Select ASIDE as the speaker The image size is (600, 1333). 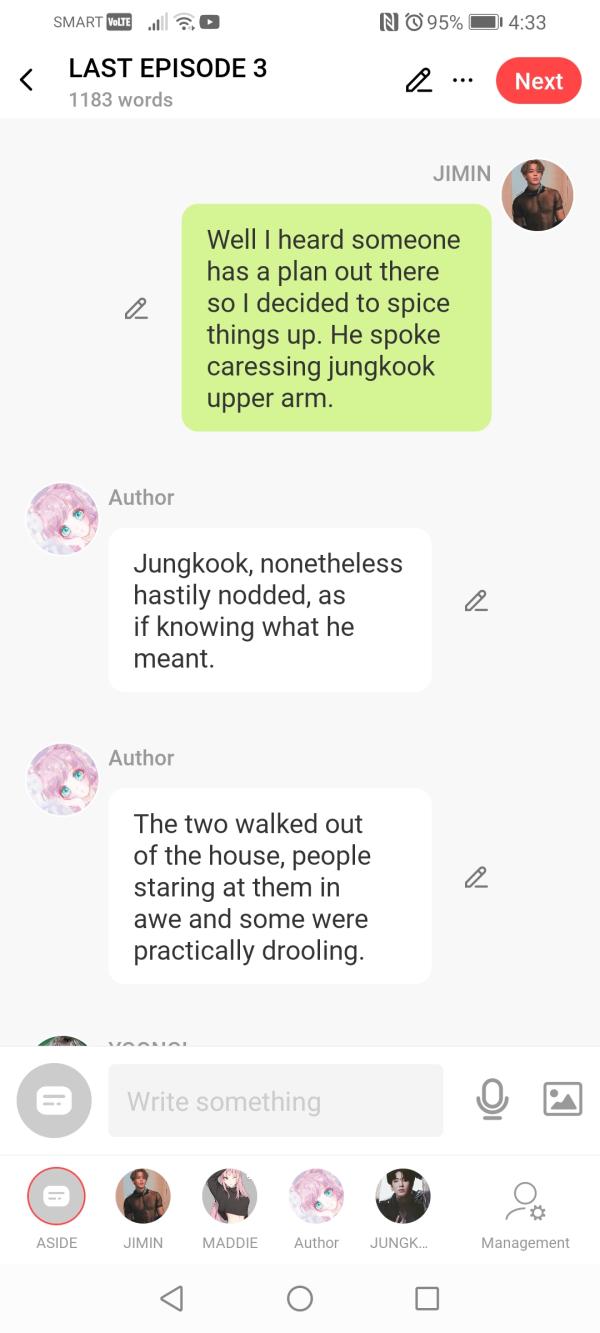coord(57,1196)
